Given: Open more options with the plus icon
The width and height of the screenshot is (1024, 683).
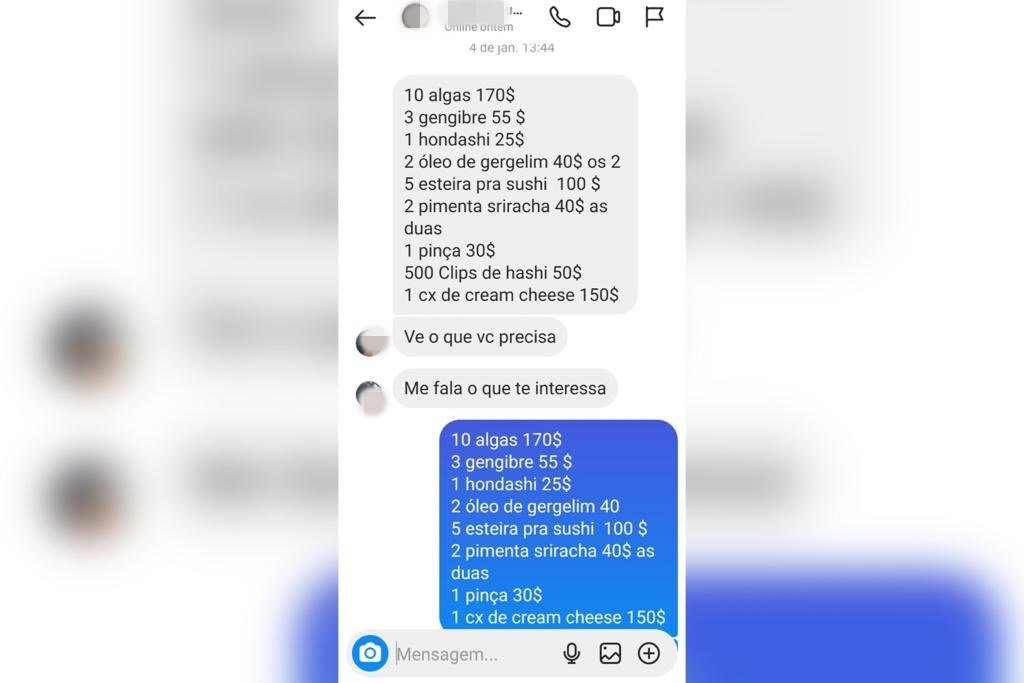Looking at the screenshot, I should (x=649, y=653).
